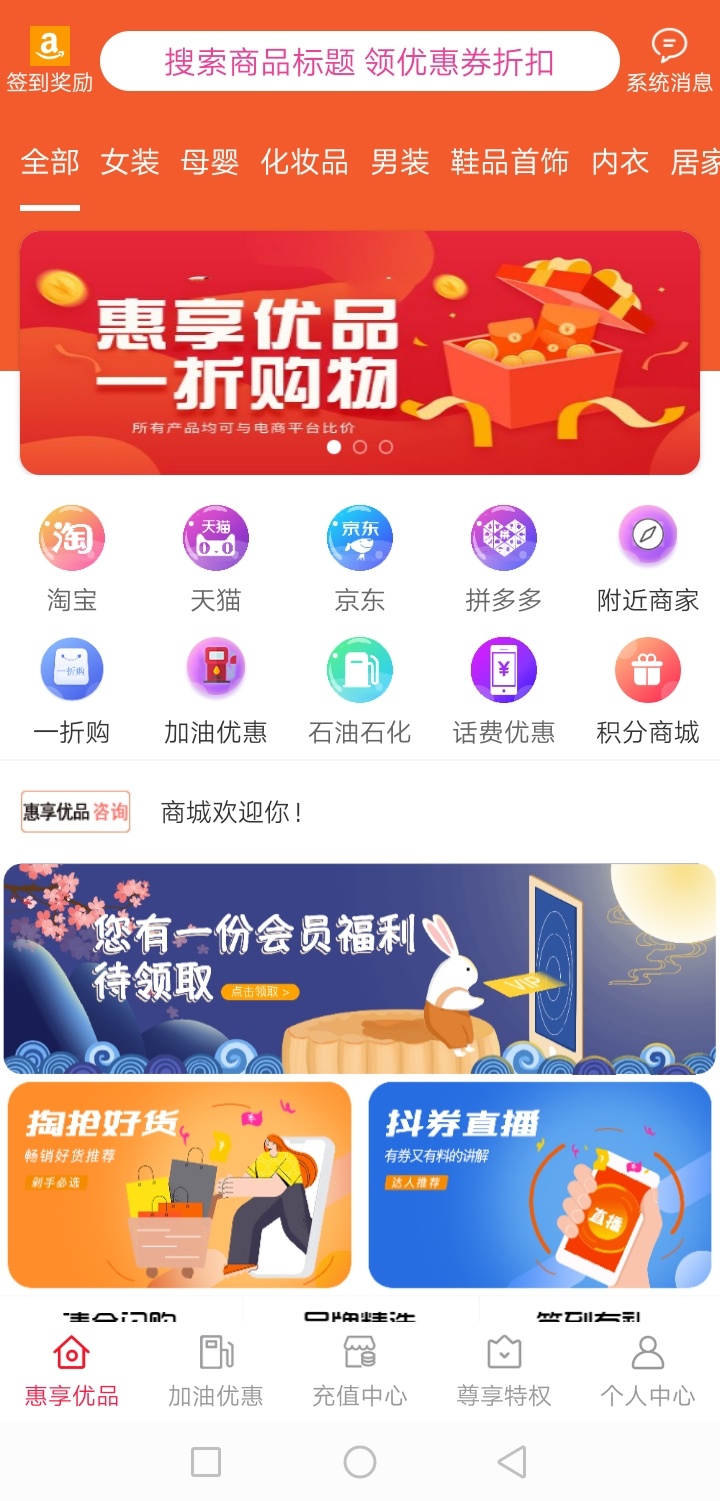Screen dimensions: 720x1501
Task: Open the 惠享优品 一折购物 banner
Action: (x=360, y=352)
